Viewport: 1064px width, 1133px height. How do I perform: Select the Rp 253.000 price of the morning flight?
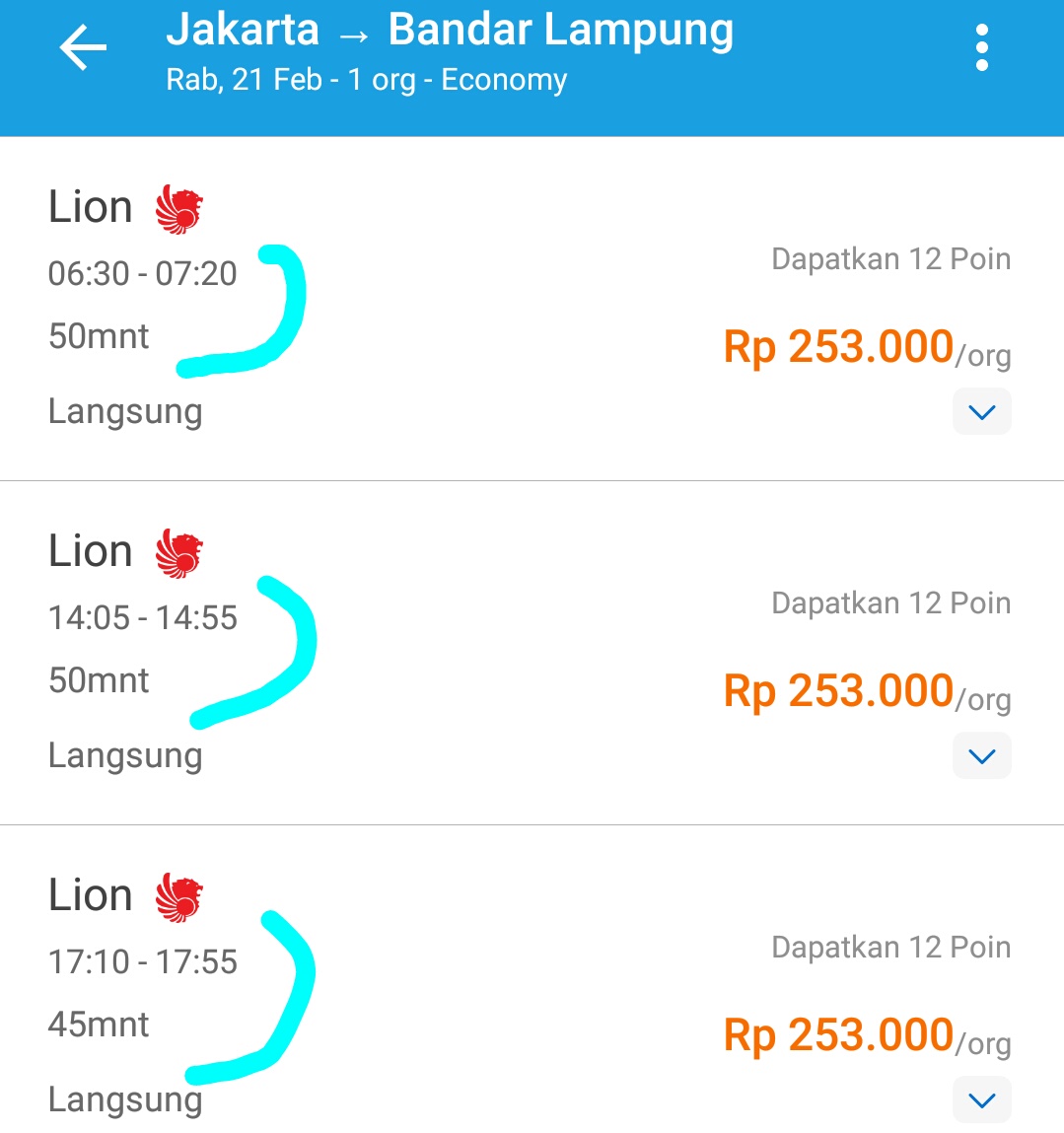835,346
